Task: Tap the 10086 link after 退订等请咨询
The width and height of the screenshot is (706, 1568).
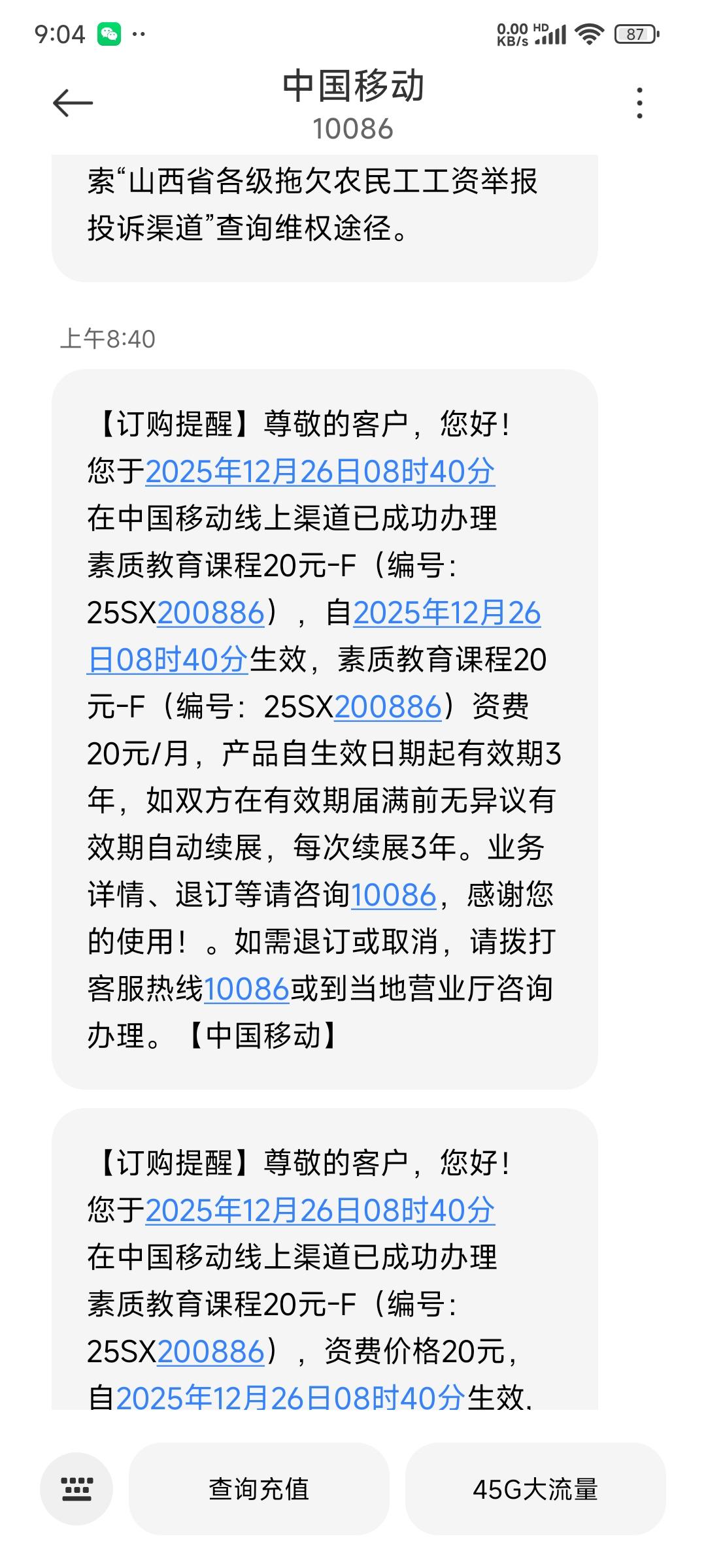Action: point(394,895)
